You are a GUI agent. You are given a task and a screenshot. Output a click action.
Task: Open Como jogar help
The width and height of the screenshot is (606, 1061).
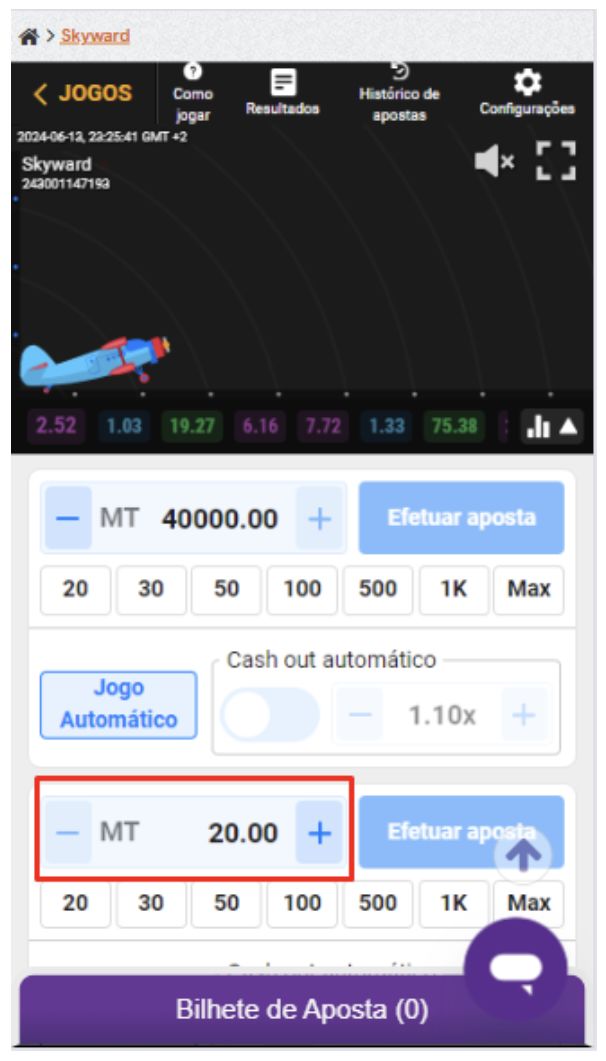click(x=193, y=93)
